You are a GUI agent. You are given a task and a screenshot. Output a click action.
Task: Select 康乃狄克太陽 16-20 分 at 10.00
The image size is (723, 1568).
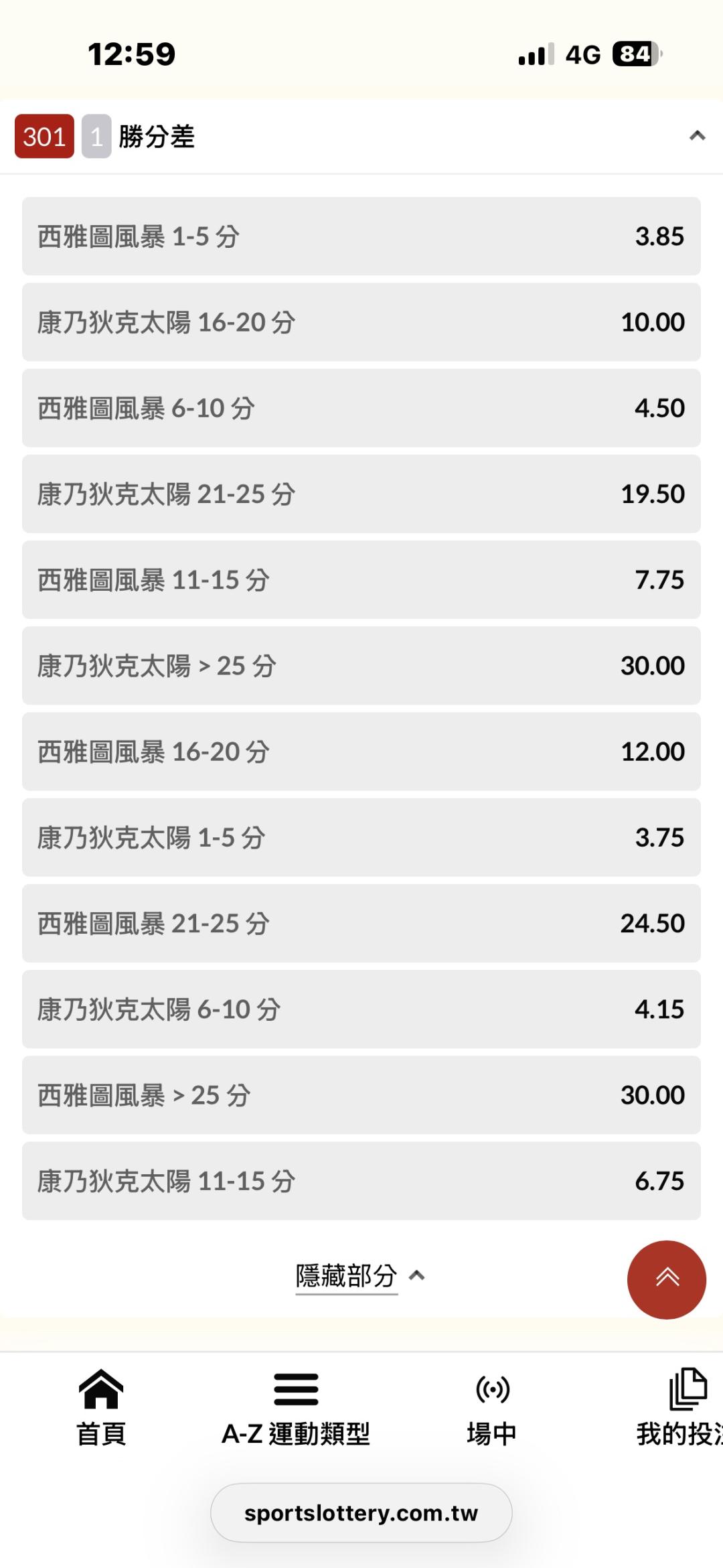[361, 322]
